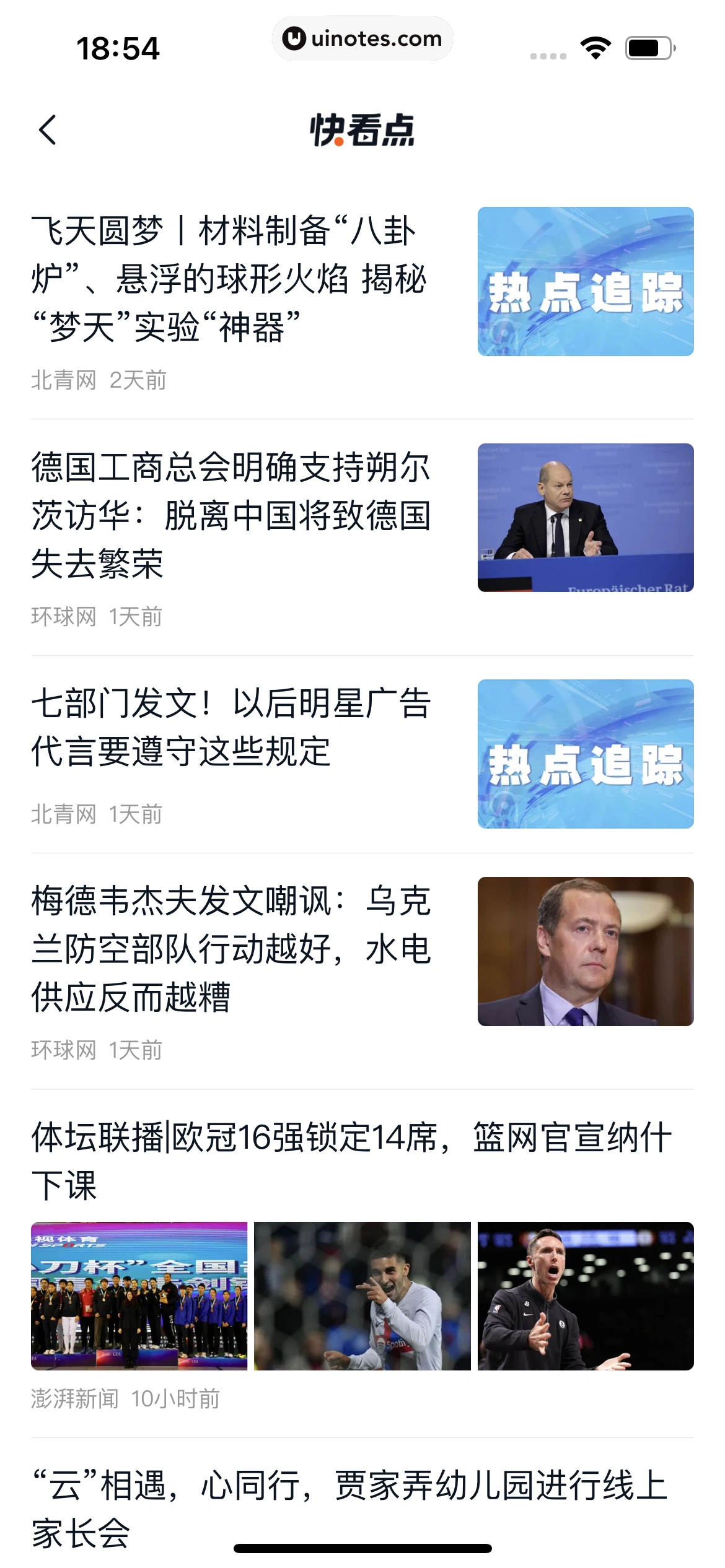Open the article on 德国工商总会支持朔尔茨访华
Viewport: 725px width, 1568px height.
pos(231,515)
